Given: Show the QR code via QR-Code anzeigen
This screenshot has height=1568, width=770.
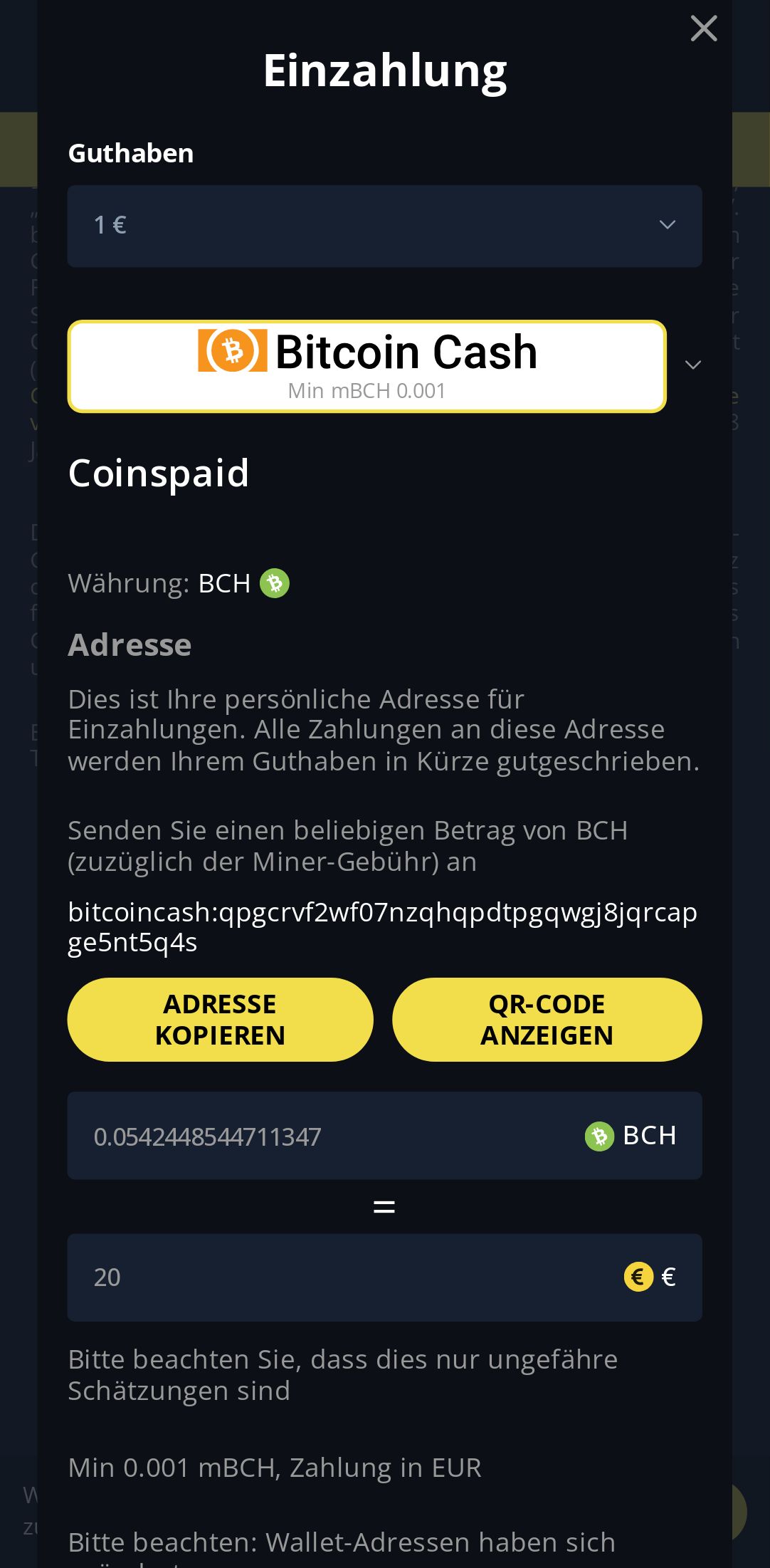Looking at the screenshot, I should [x=547, y=1019].
